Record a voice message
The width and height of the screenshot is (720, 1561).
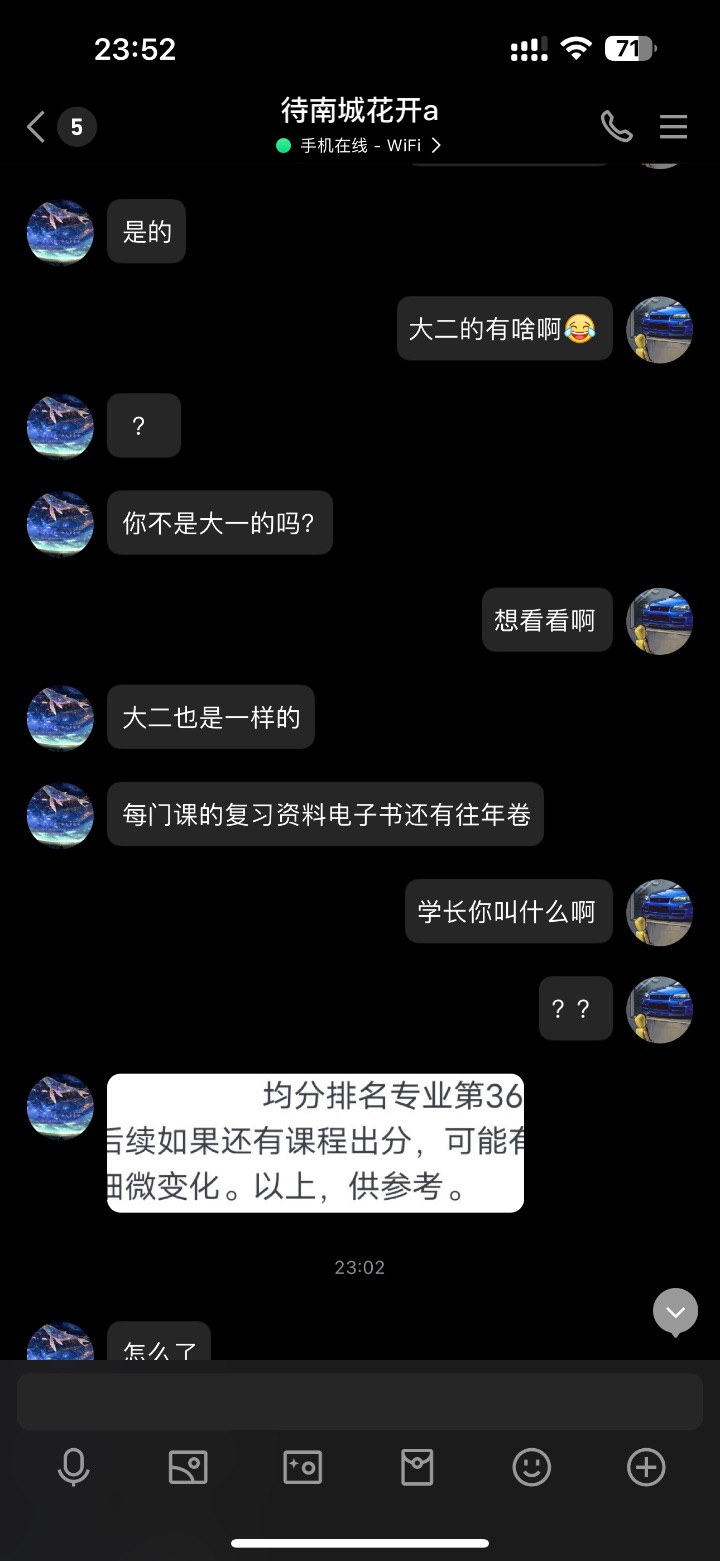pyautogui.click(x=73, y=1467)
